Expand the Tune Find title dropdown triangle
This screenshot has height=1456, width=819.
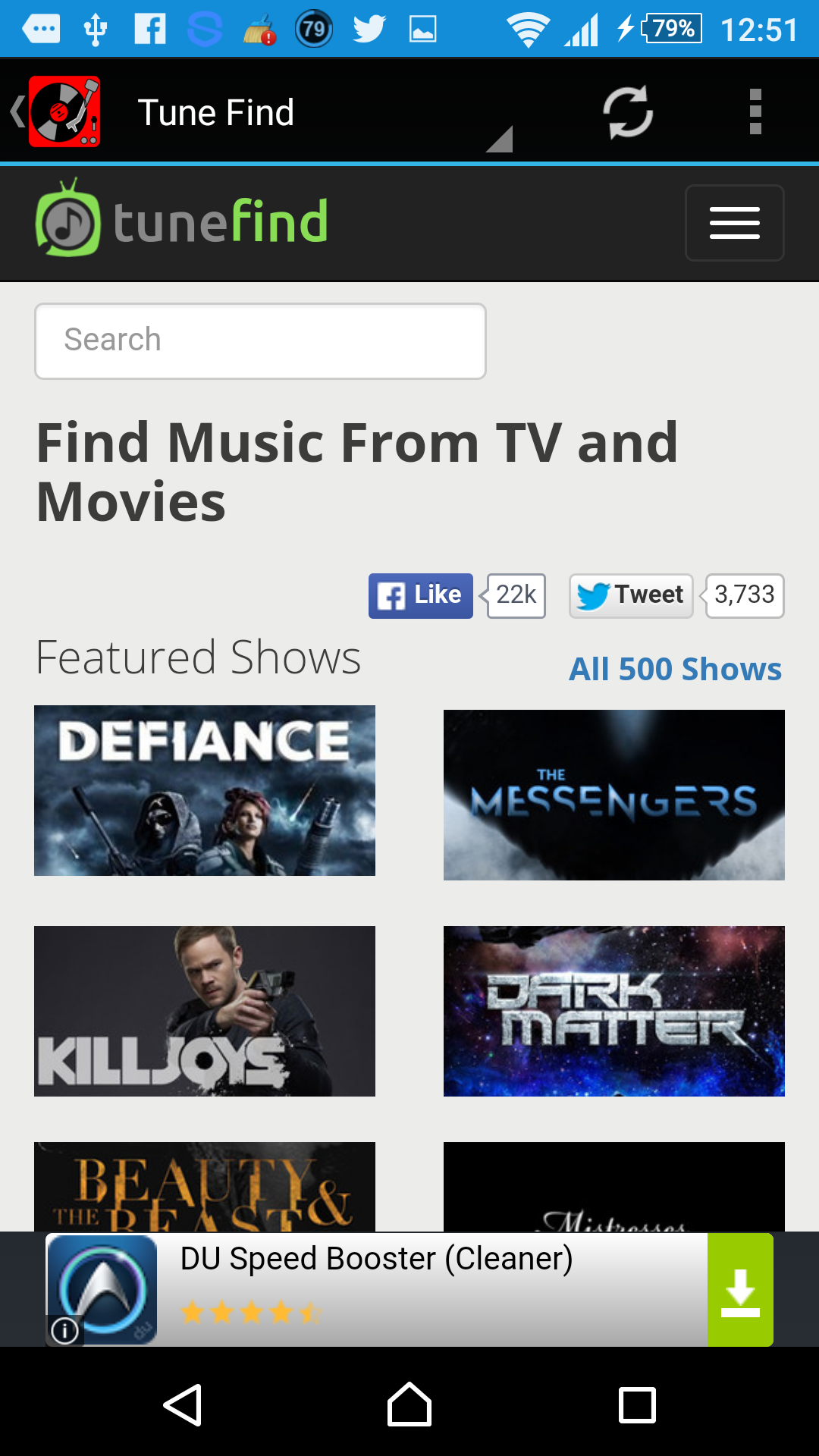(x=498, y=140)
